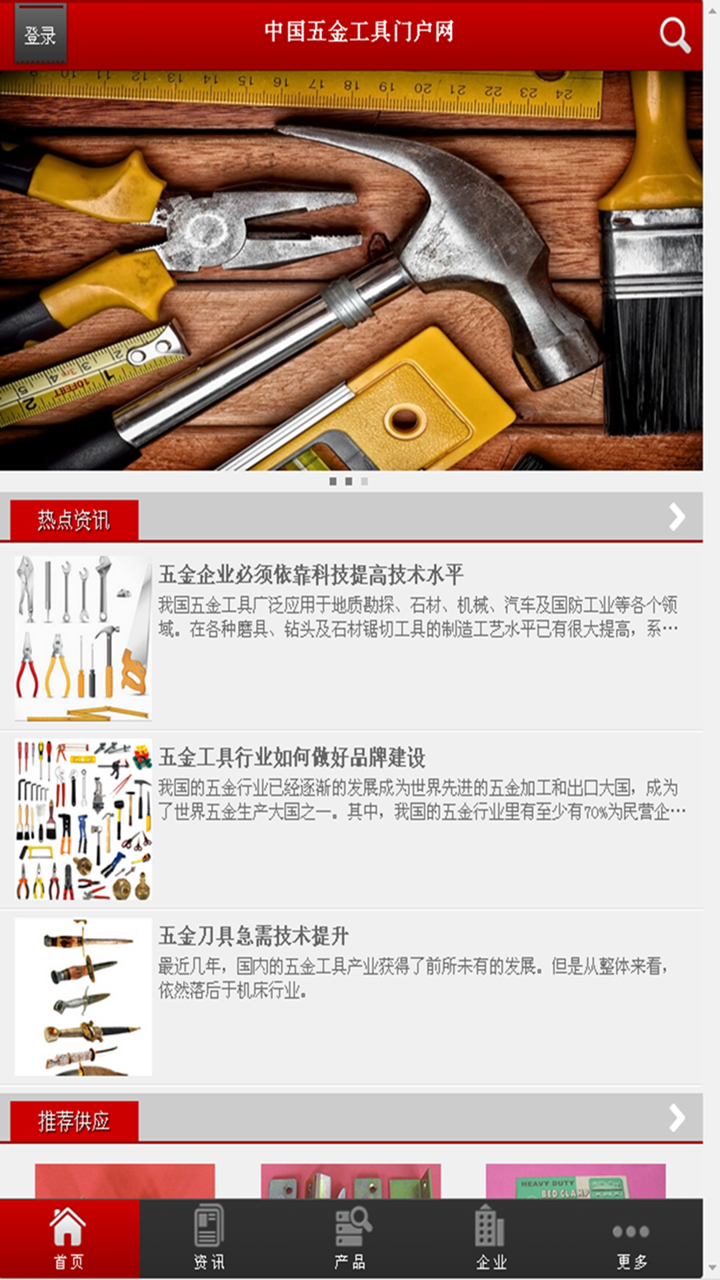
Task: Activate the third carousel indicator dot
Action: tap(364, 481)
